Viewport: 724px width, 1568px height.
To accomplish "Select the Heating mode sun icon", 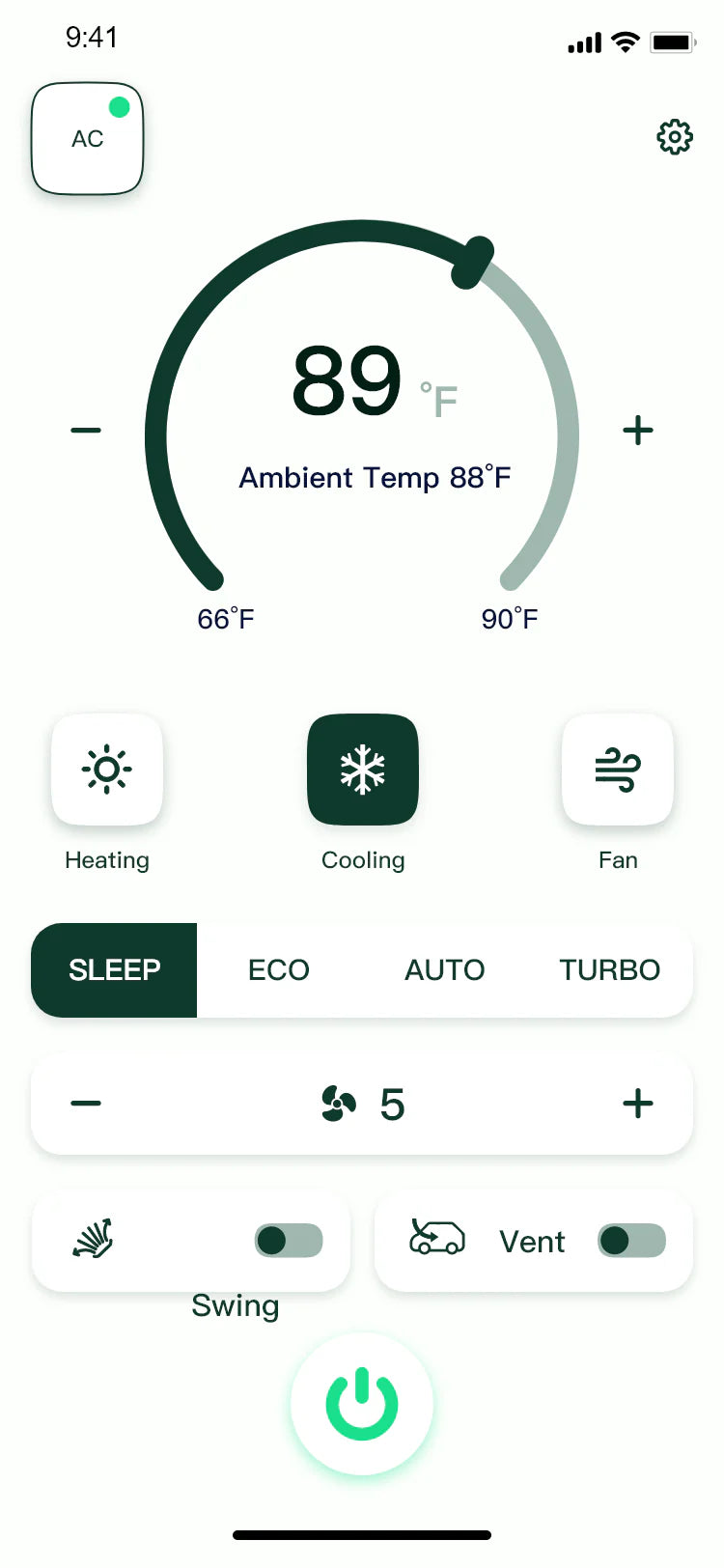I will click(107, 770).
